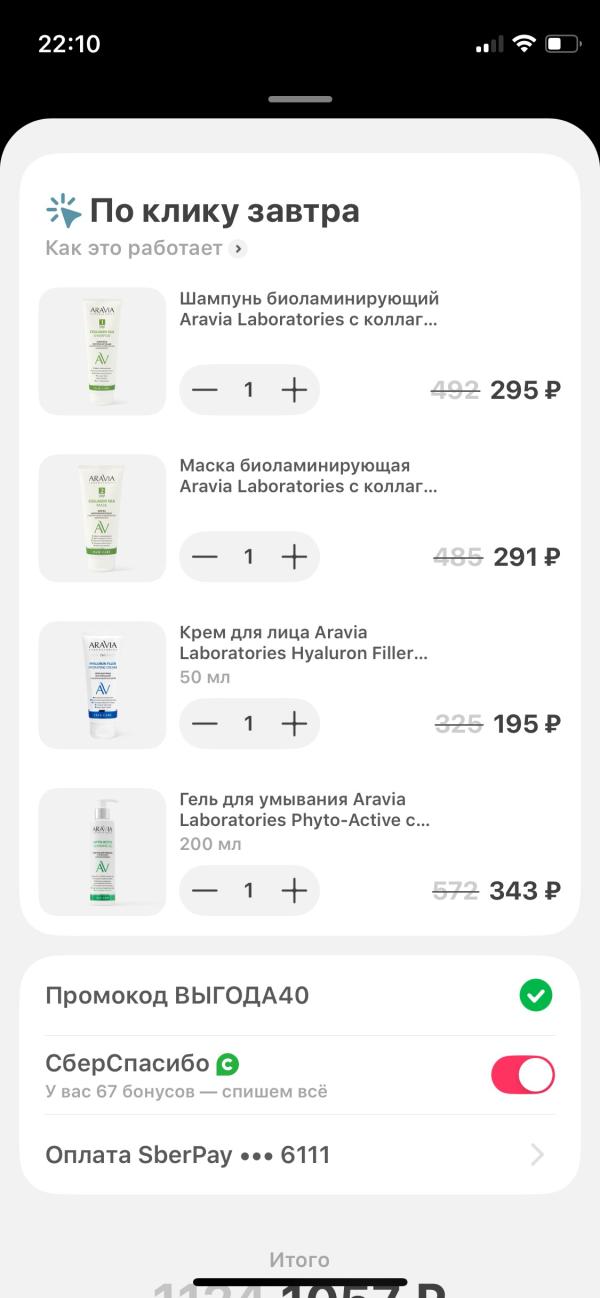This screenshot has width=600, height=1298.
Task: Increase quantity of the Aravia shampoo
Action: click(293, 390)
